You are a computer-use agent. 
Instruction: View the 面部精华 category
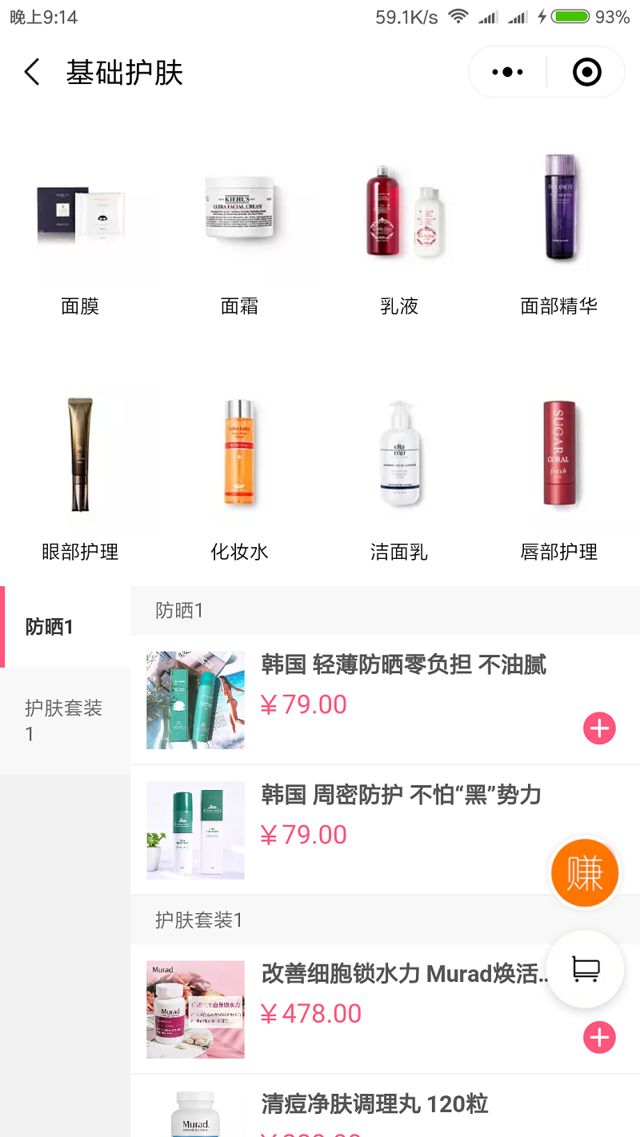coord(559,232)
